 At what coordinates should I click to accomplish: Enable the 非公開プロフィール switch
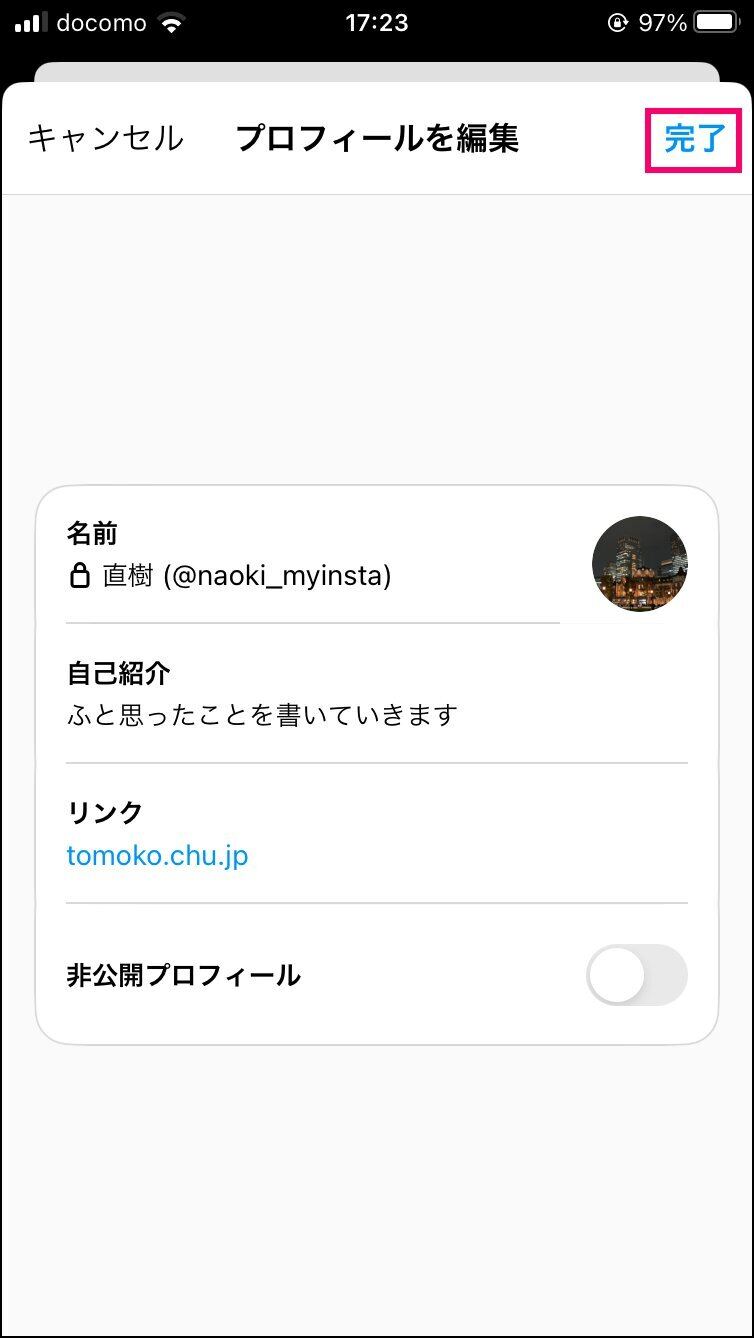click(x=636, y=975)
